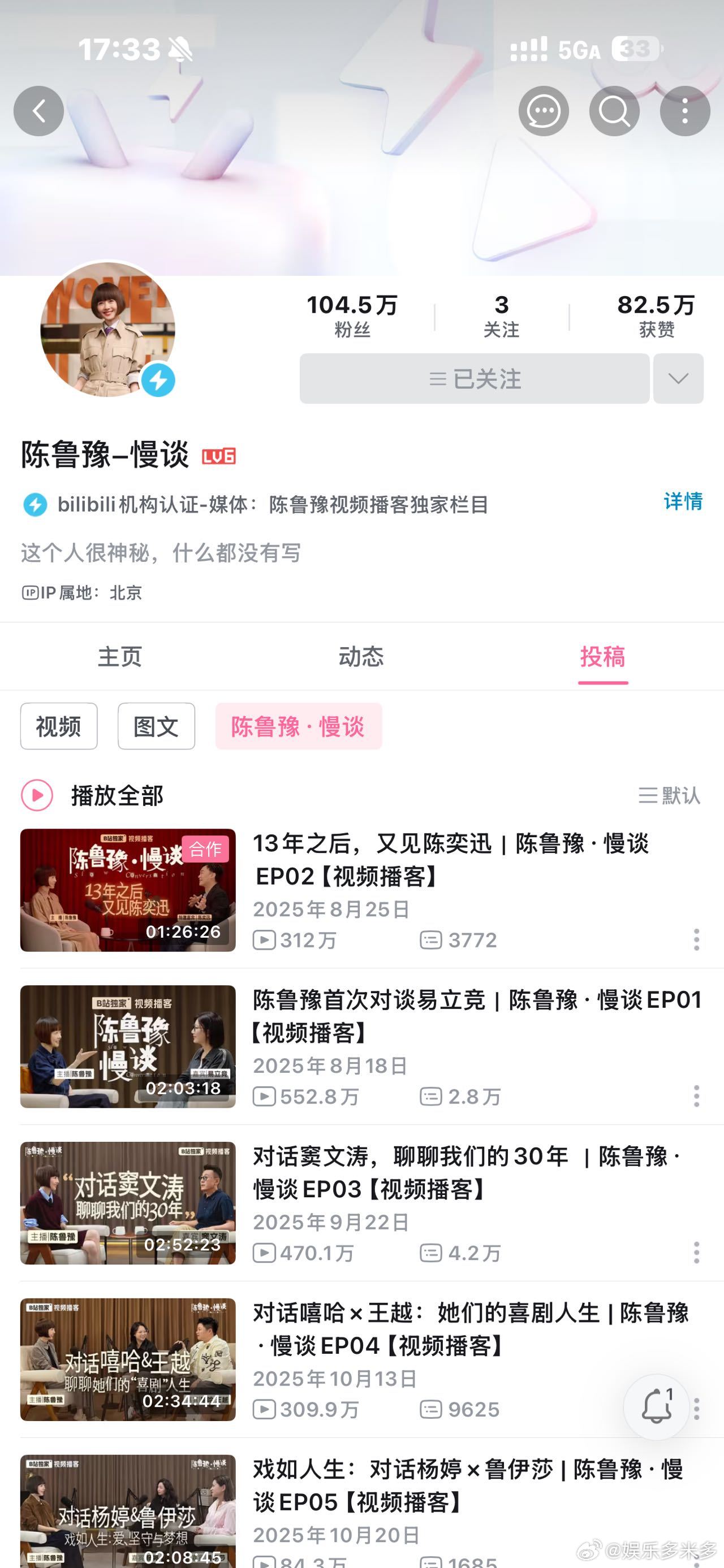This screenshot has height=1568, width=724.
Task: Go back with the back arrow
Action: 39,110
